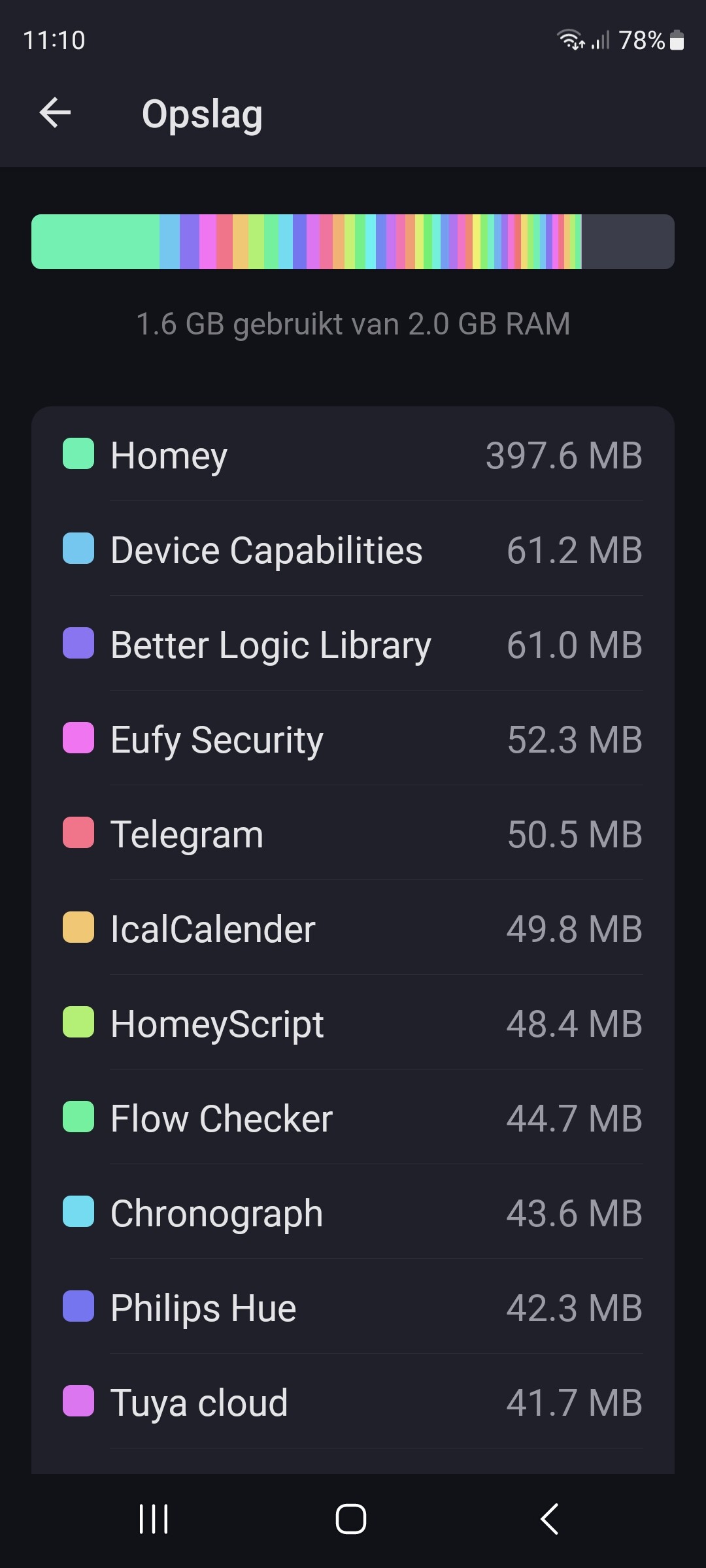Go back from the Opslag screen

[56, 113]
